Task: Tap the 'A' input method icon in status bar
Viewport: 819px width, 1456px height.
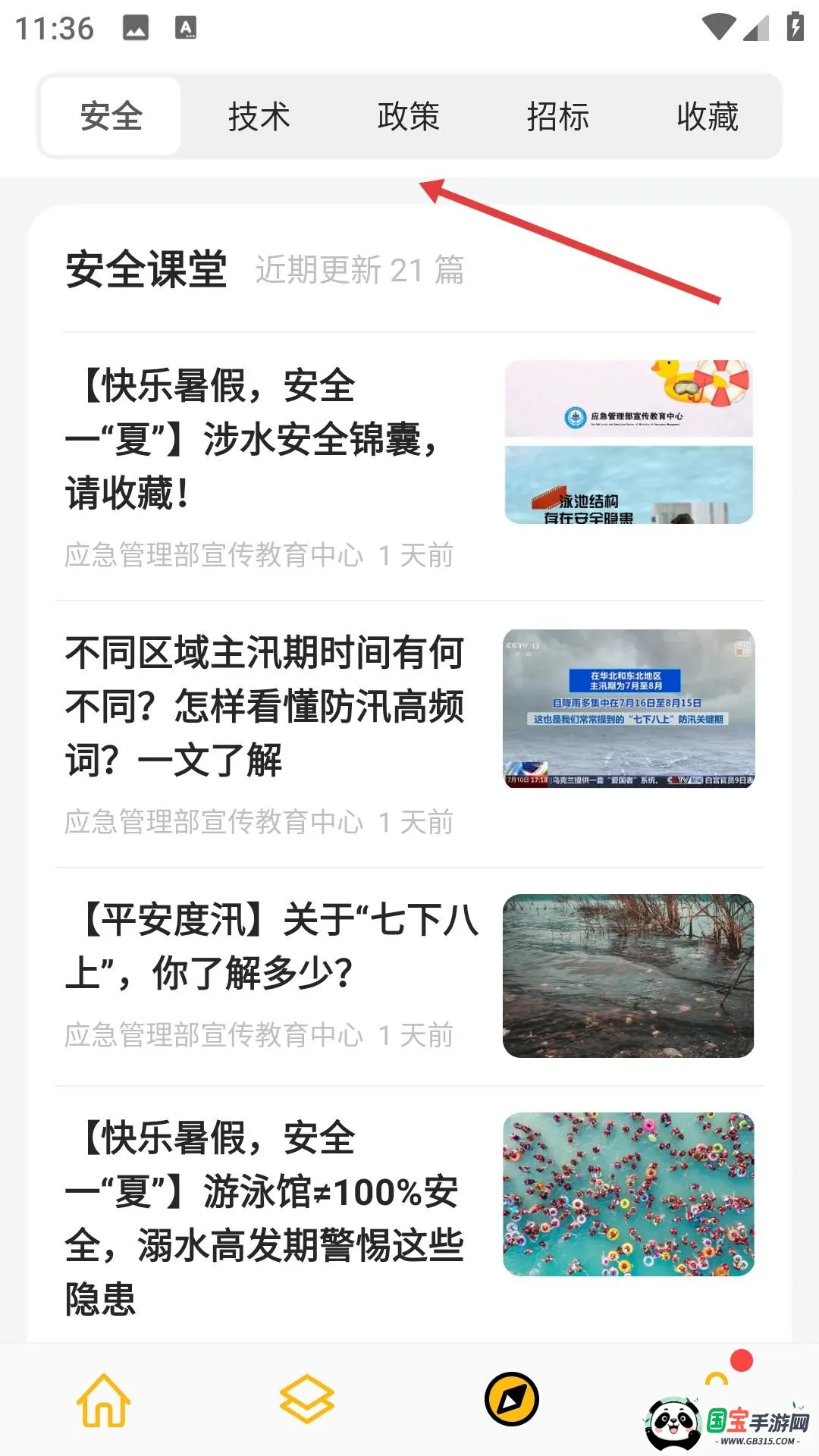Action: pyautogui.click(x=184, y=27)
